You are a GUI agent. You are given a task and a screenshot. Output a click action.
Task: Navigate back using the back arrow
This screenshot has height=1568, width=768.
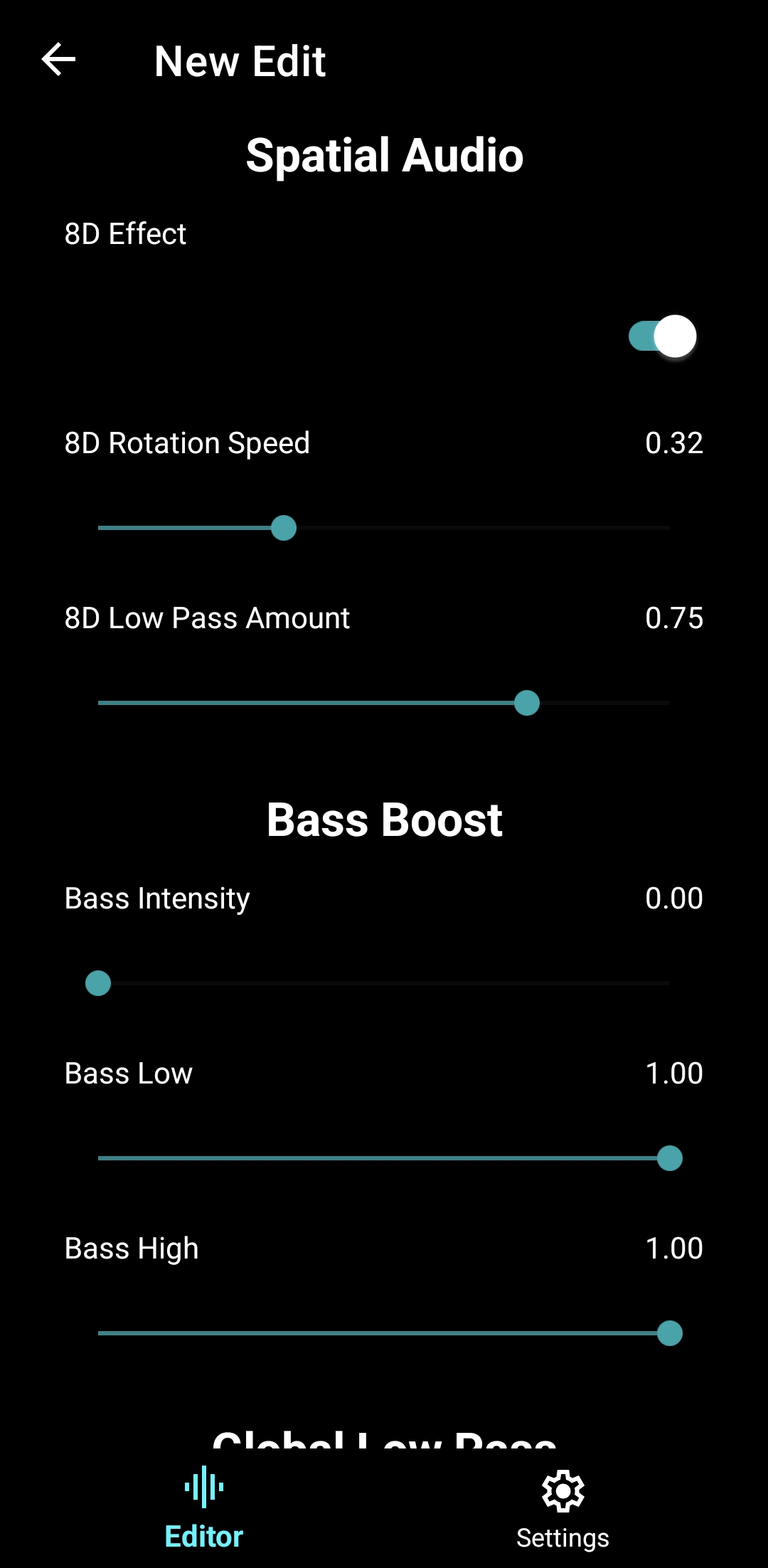click(x=58, y=60)
